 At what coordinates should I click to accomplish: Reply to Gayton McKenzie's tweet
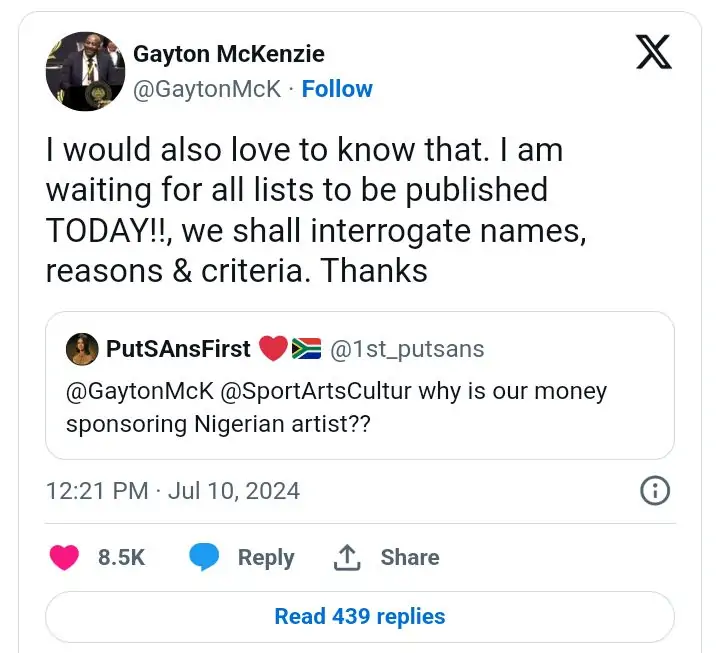(x=243, y=558)
